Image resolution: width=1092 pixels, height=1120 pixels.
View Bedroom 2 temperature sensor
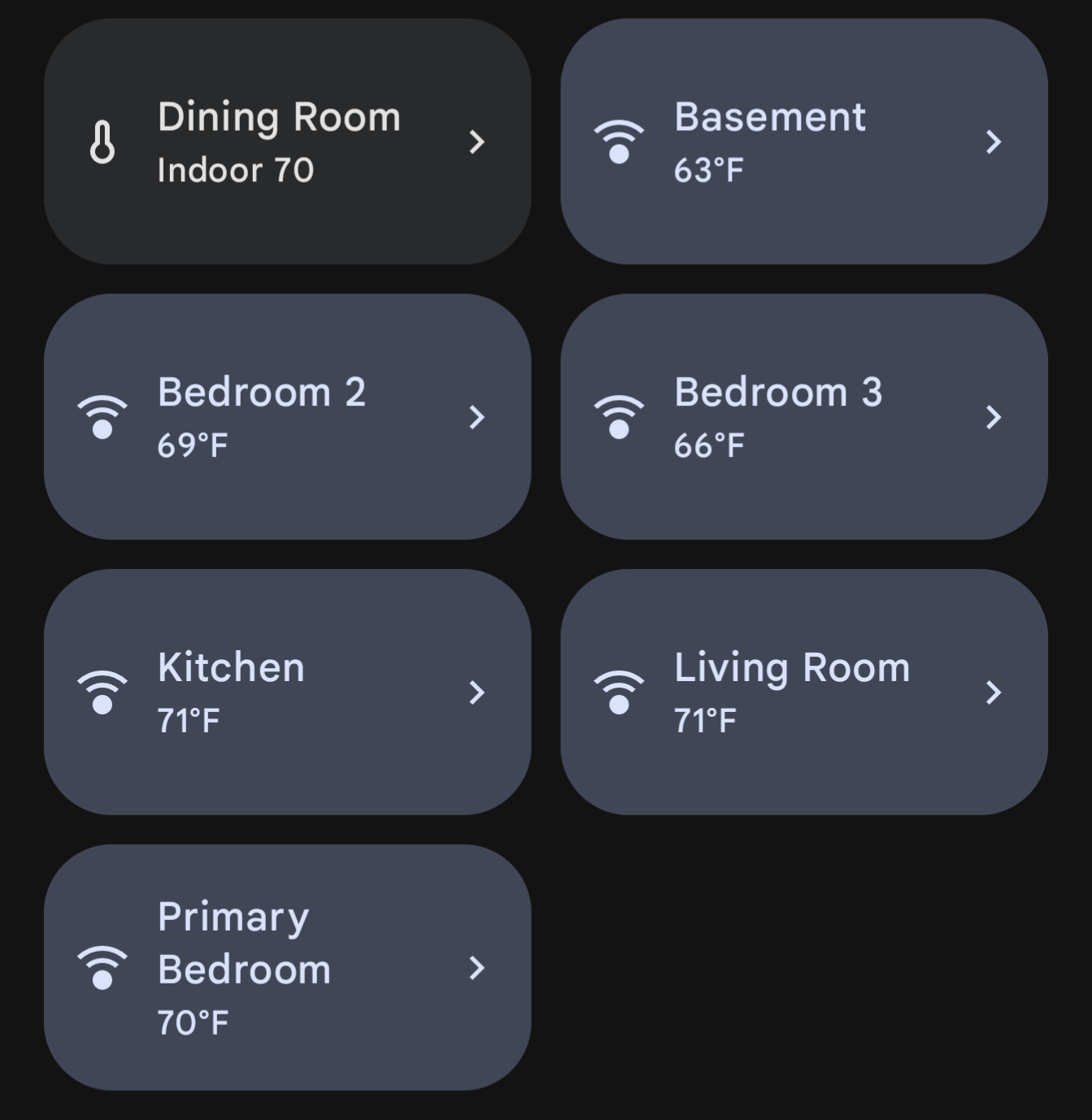click(x=287, y=417)
